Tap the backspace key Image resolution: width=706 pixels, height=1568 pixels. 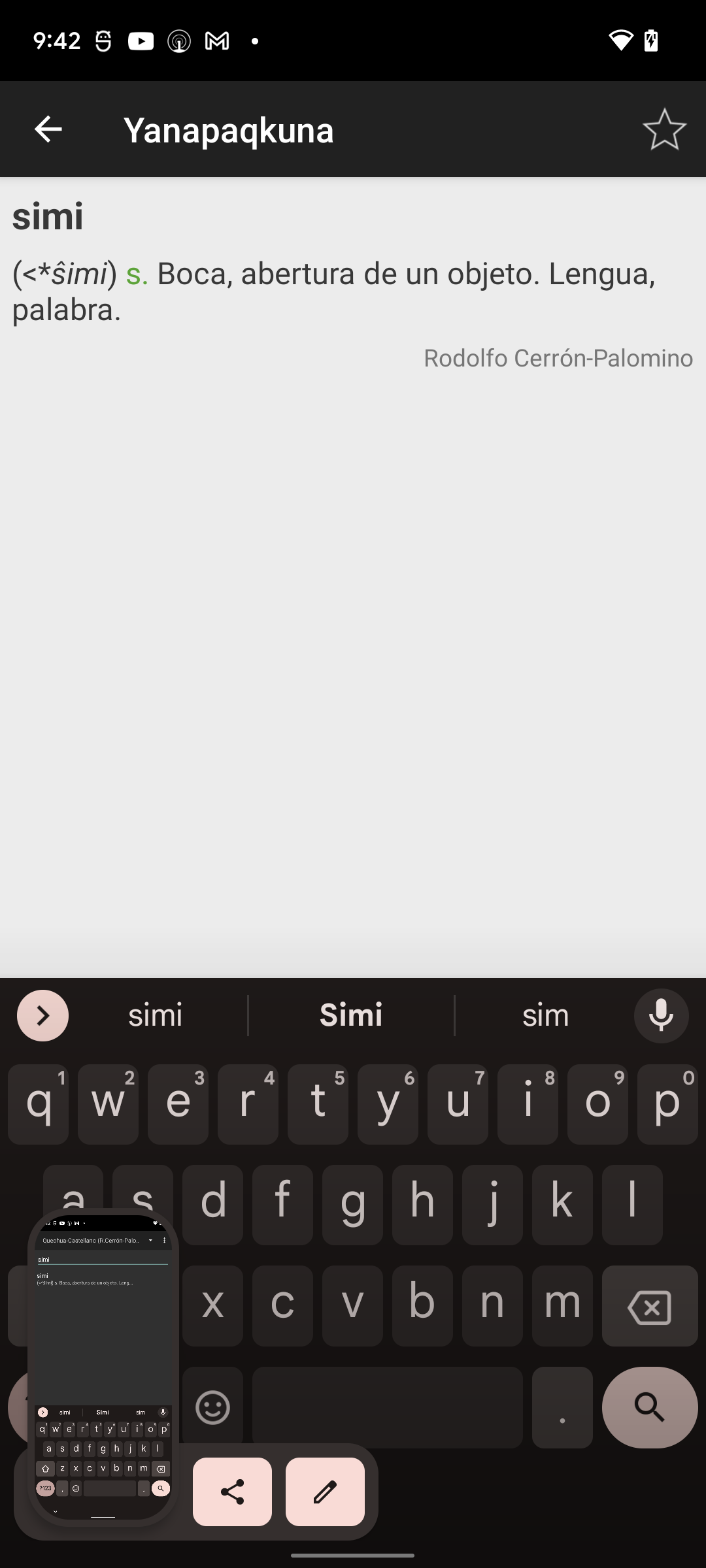pos(649,1307)
